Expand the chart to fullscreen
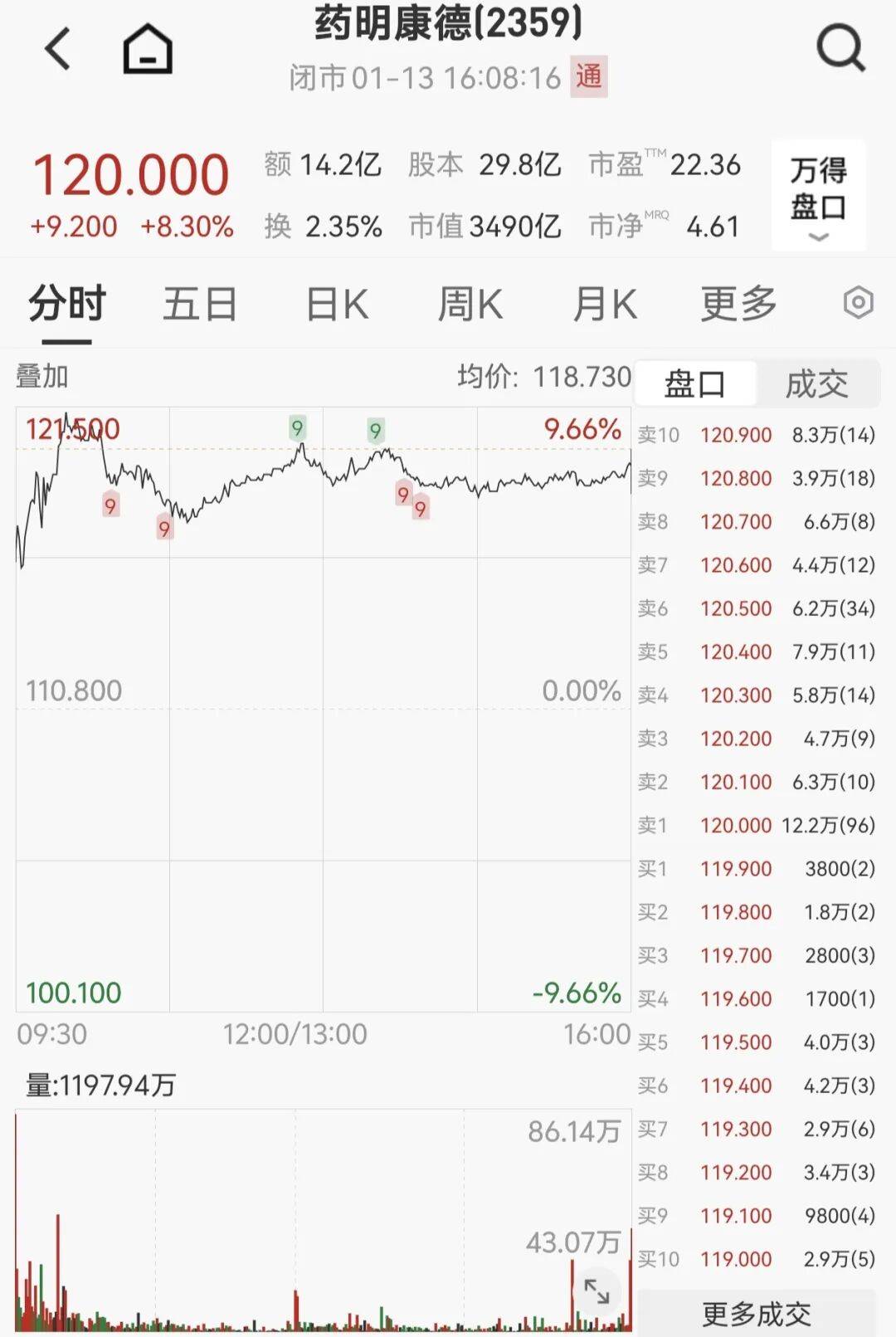The image size is (896, 1337). point(597,1291)
